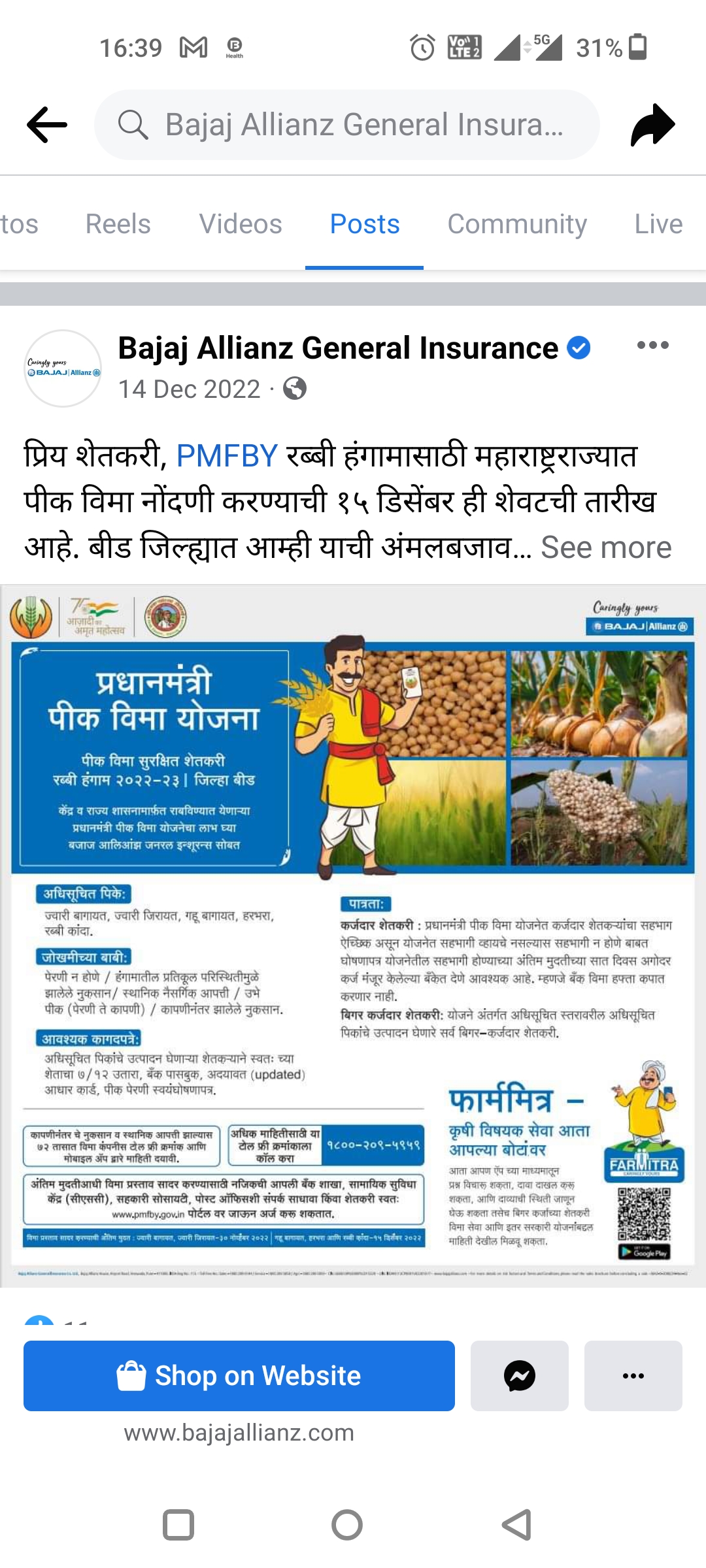The image size is (706, 1568).
Task: Open more page actions beside Messenger
Action: coord(633,1376)
